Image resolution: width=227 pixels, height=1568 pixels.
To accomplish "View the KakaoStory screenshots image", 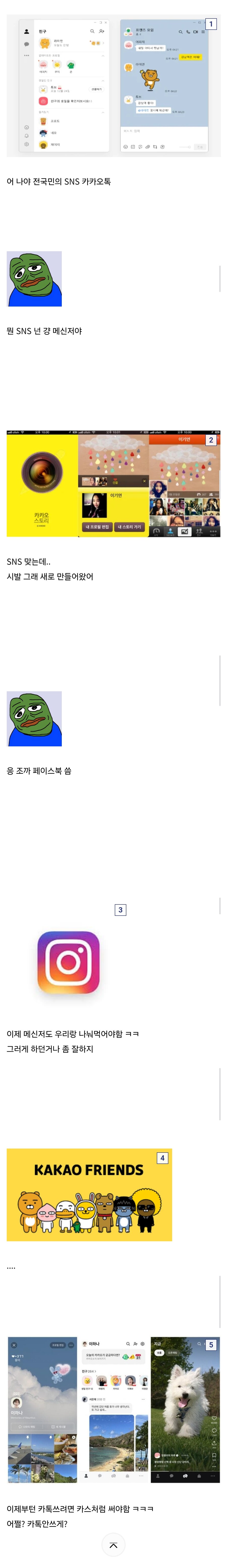I will (113, 484).
